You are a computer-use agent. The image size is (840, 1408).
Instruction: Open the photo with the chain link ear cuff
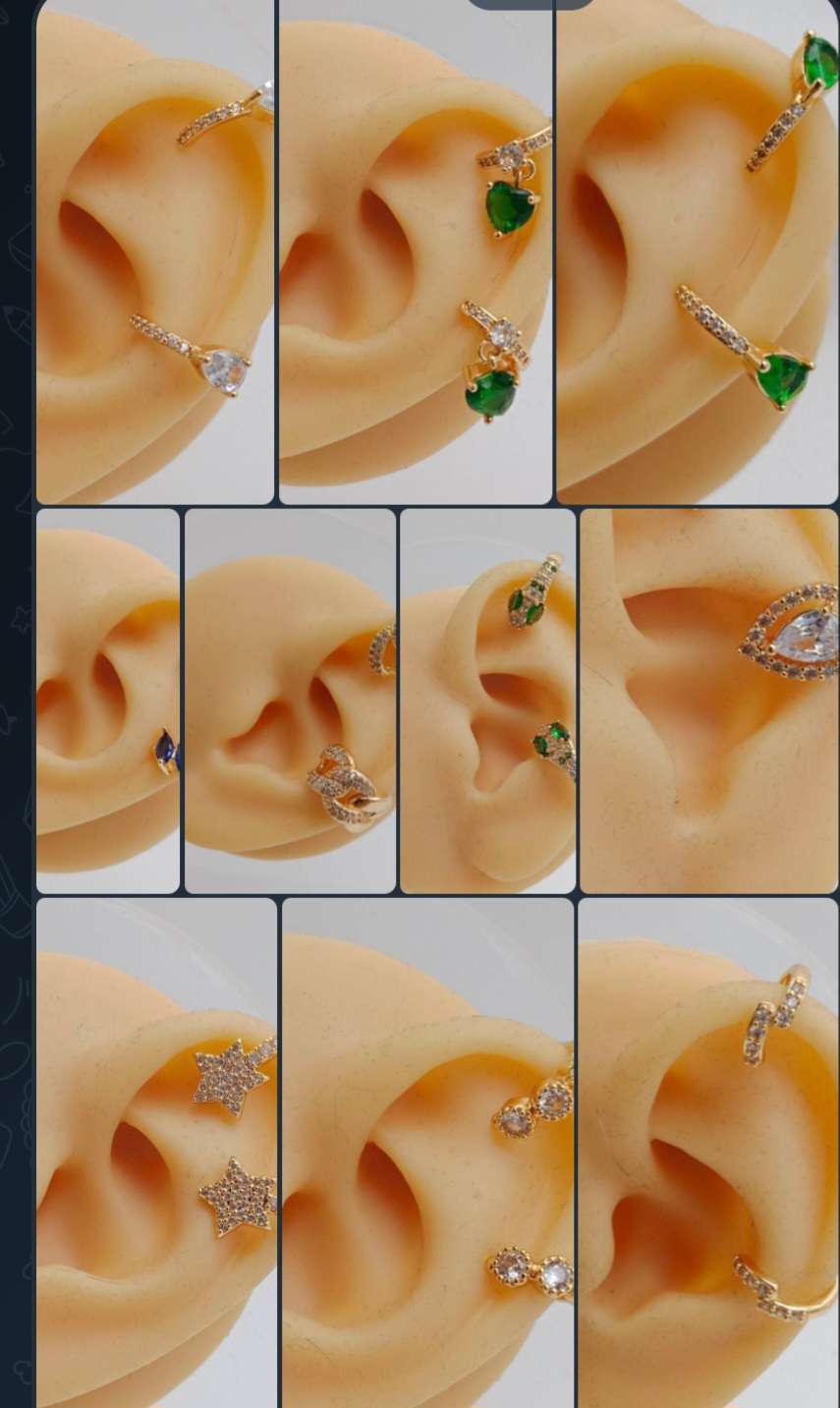click(x=290, y=700)
